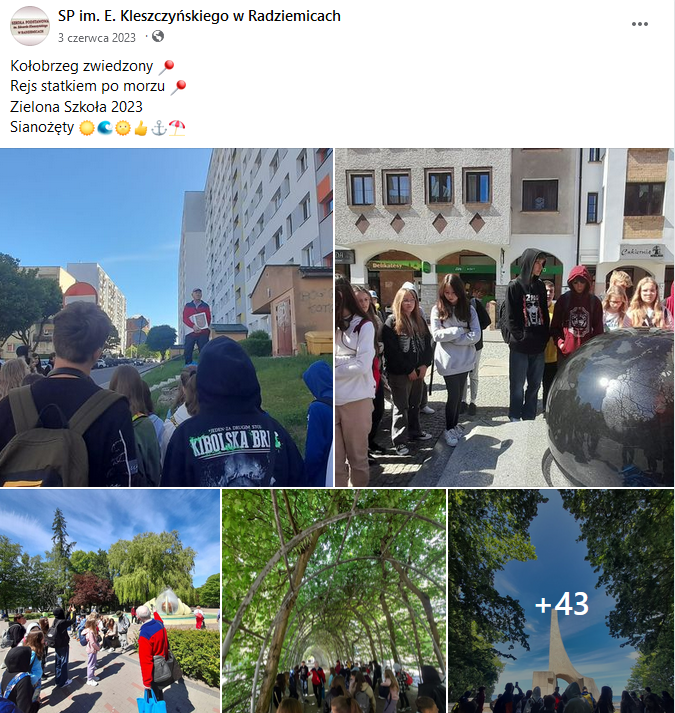View photo of guide by apartment blocks
Screen dimensions: 675x713
tap(166, 317)
